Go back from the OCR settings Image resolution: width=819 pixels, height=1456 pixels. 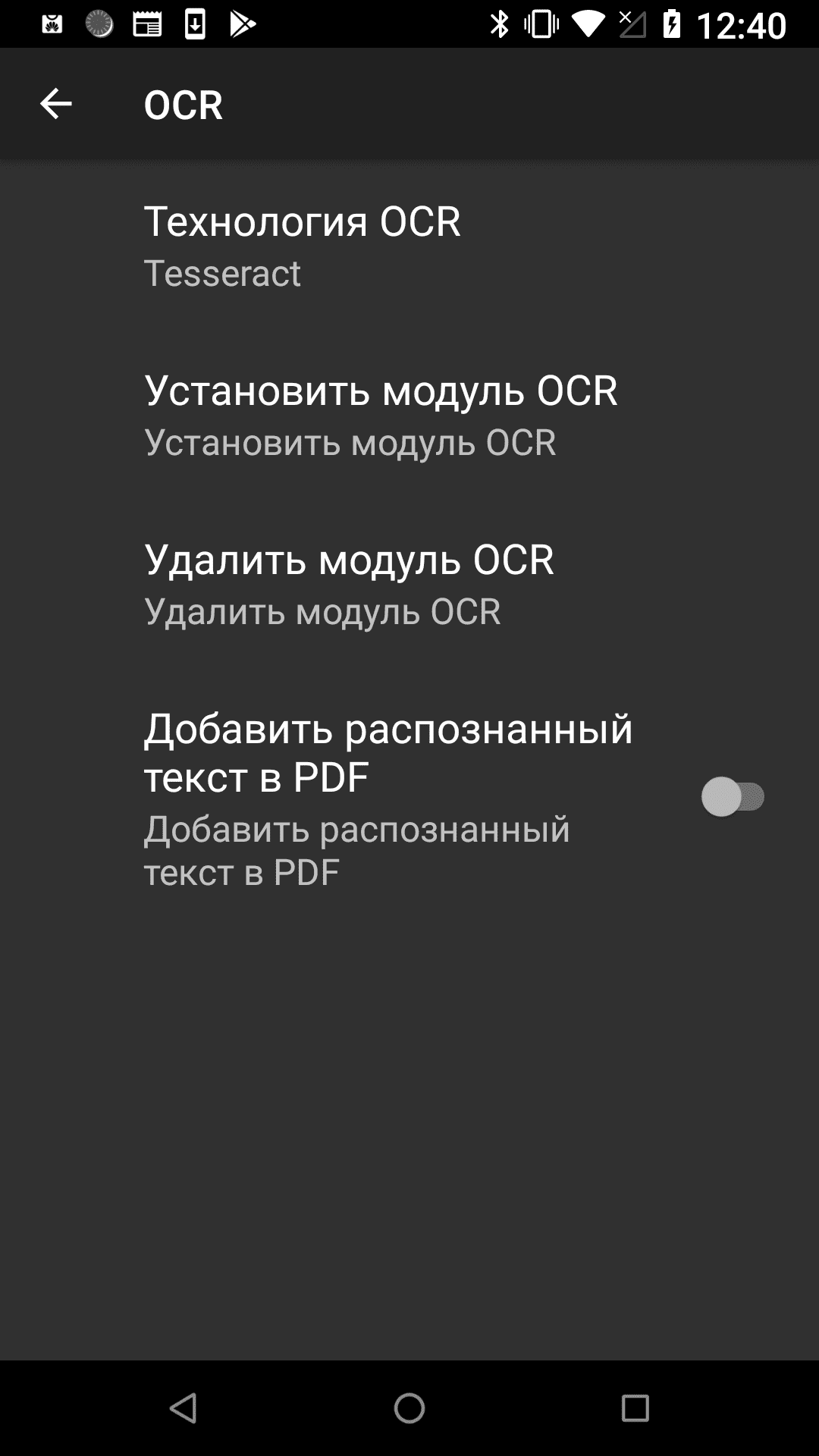tap(55, 104)
